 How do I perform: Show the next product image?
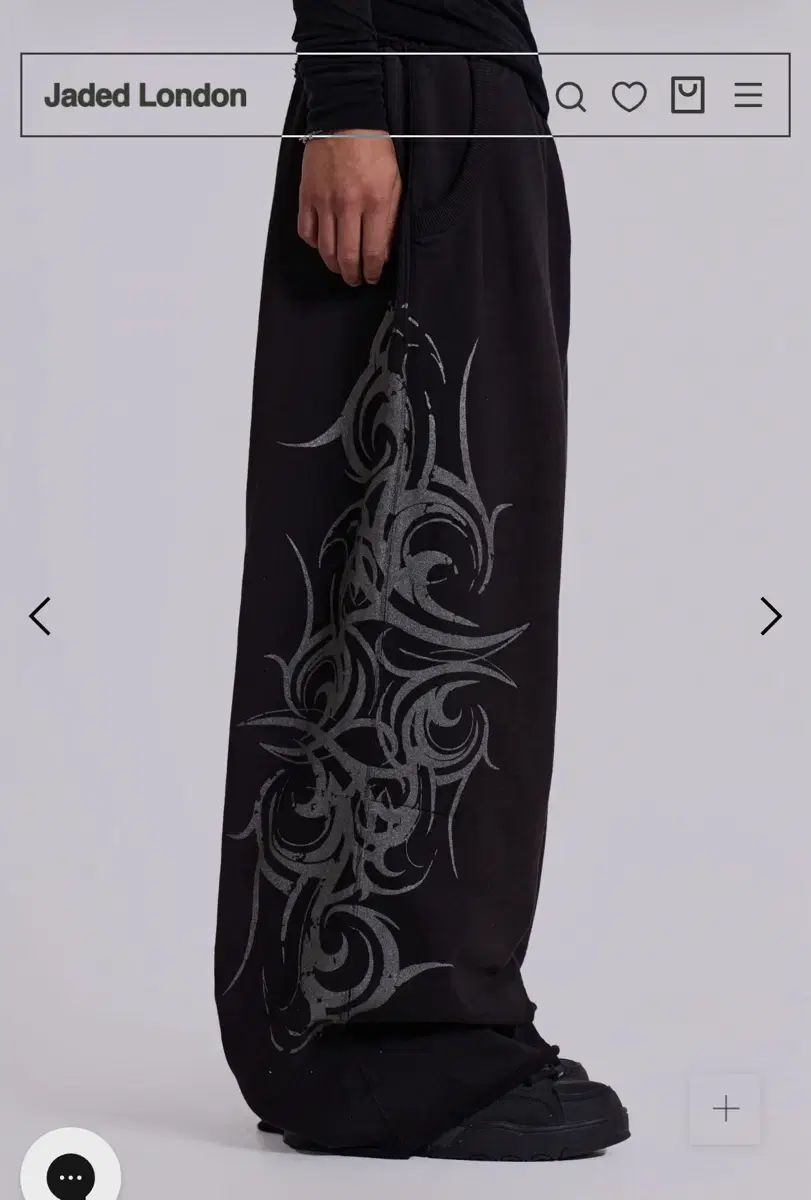click(770, 616)
